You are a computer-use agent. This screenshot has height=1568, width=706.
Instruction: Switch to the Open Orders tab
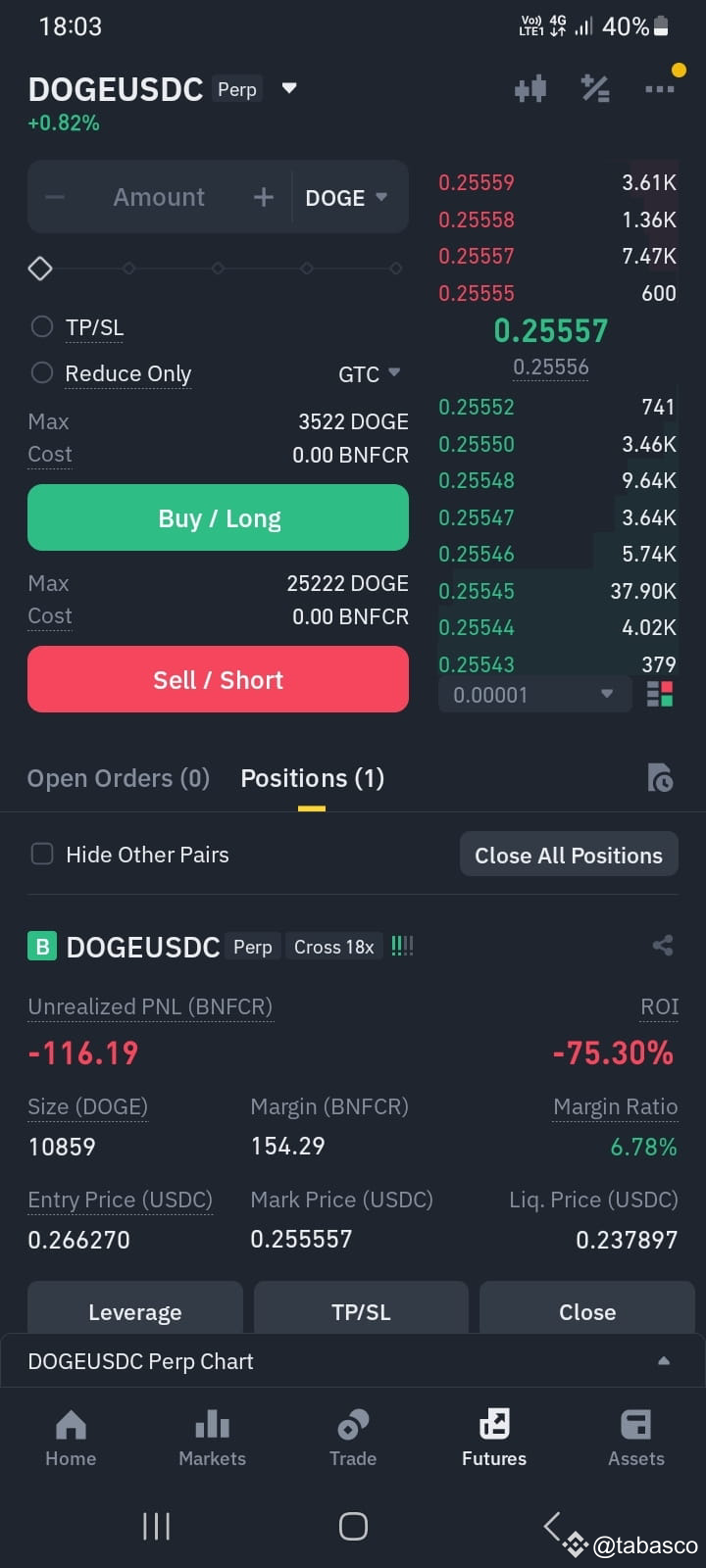click(x=118, y=777)
